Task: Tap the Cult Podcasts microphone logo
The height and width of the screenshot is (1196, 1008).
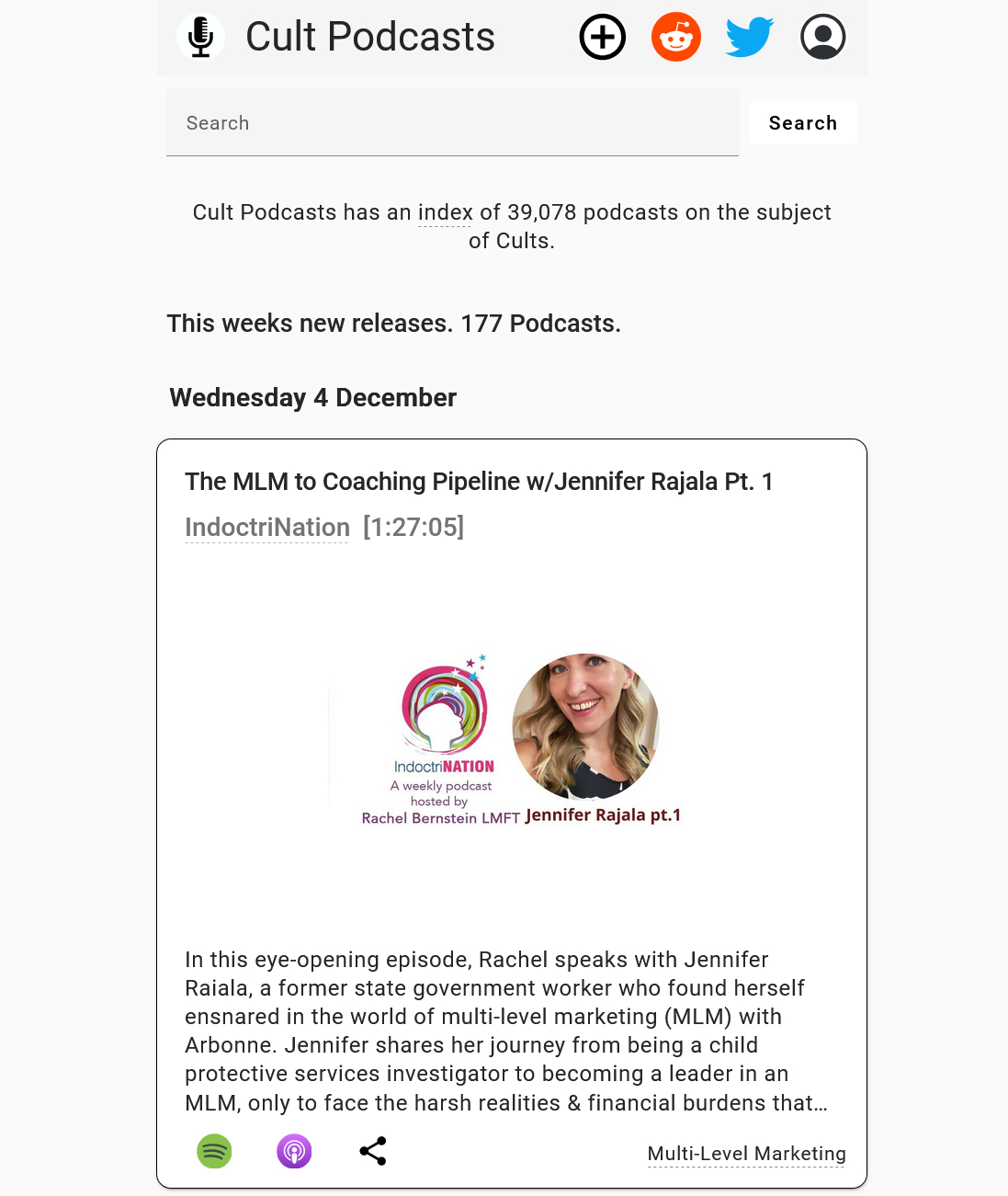Action: click(x=200, y=37)
